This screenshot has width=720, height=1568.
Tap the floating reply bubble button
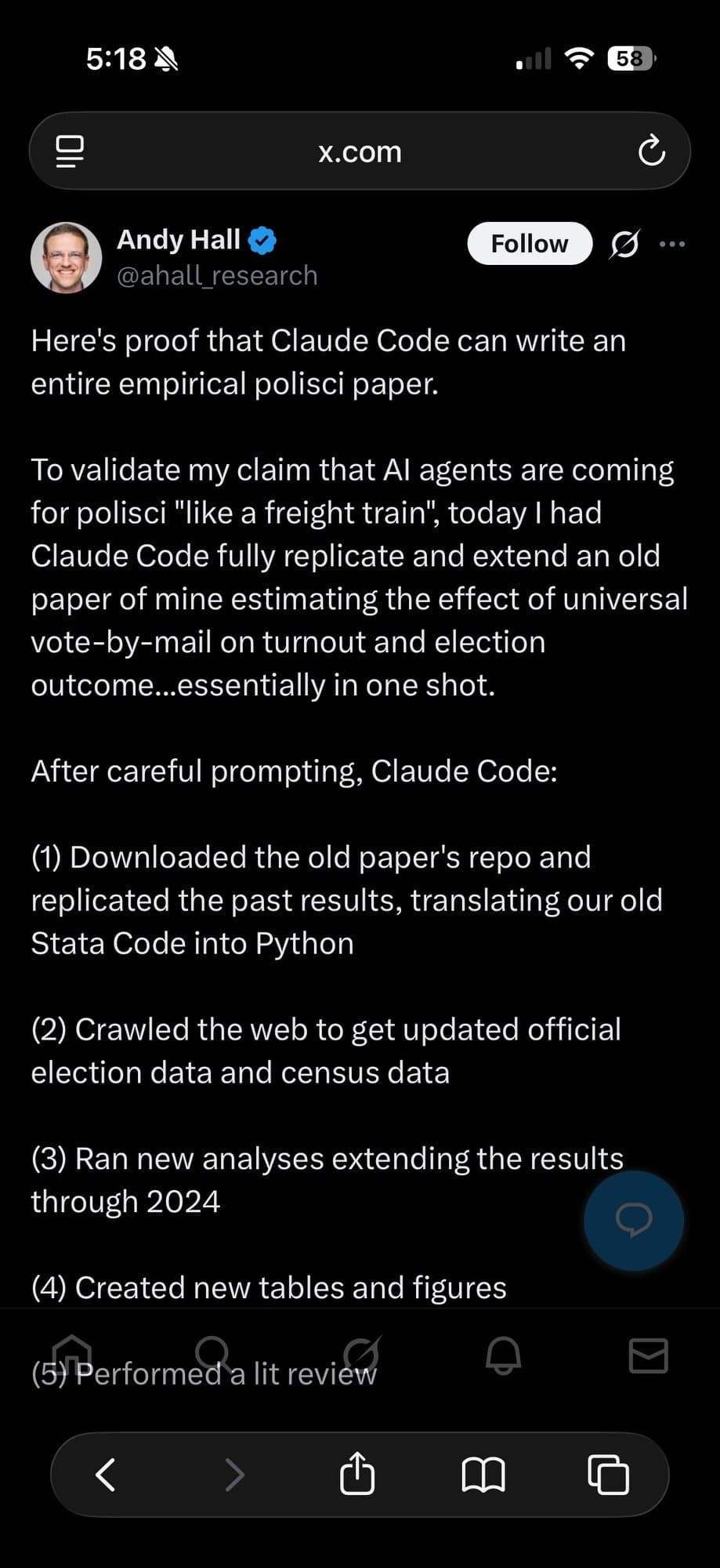tap(633, 1220)
